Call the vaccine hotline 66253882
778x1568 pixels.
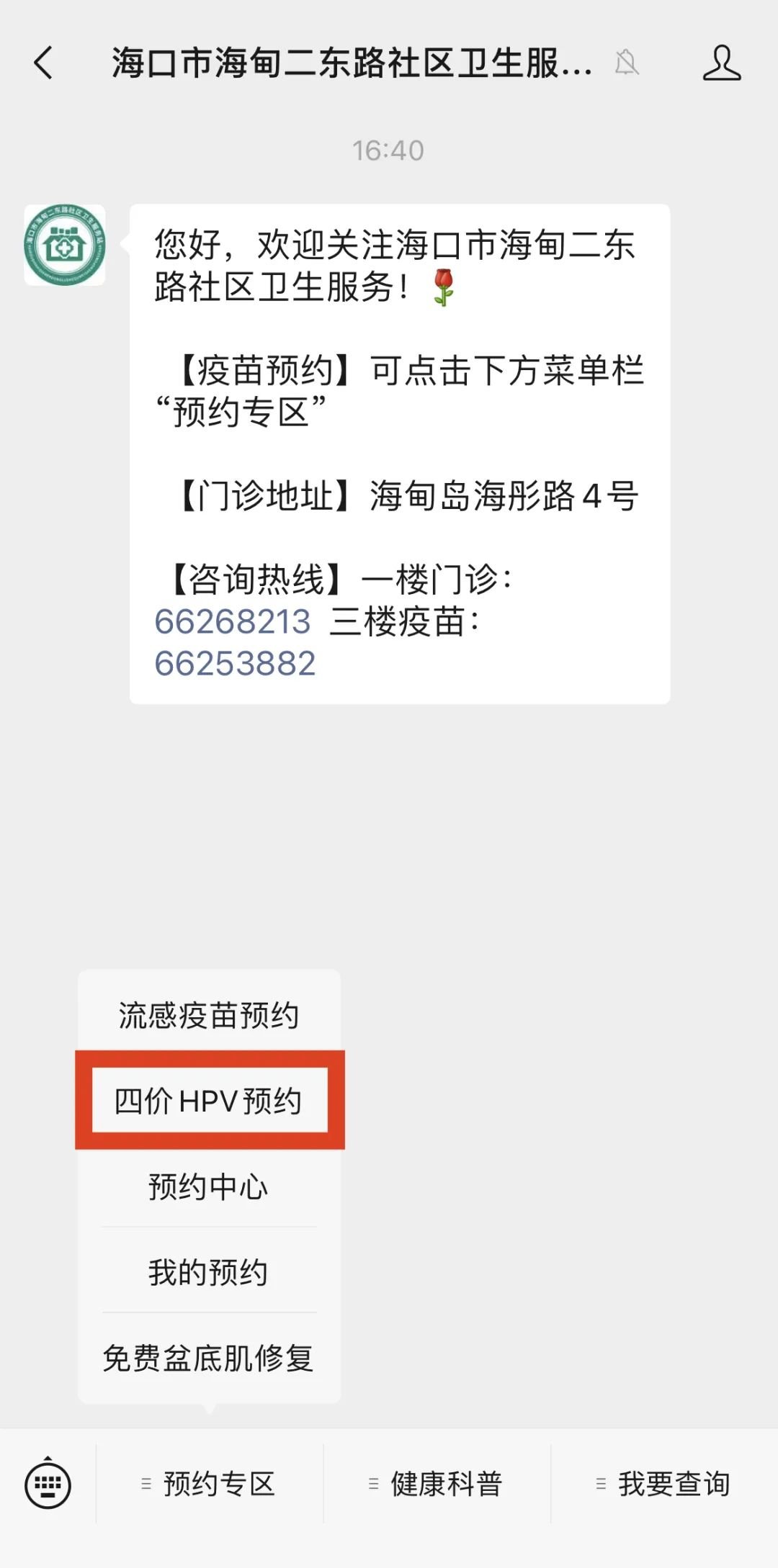[235, 663]
